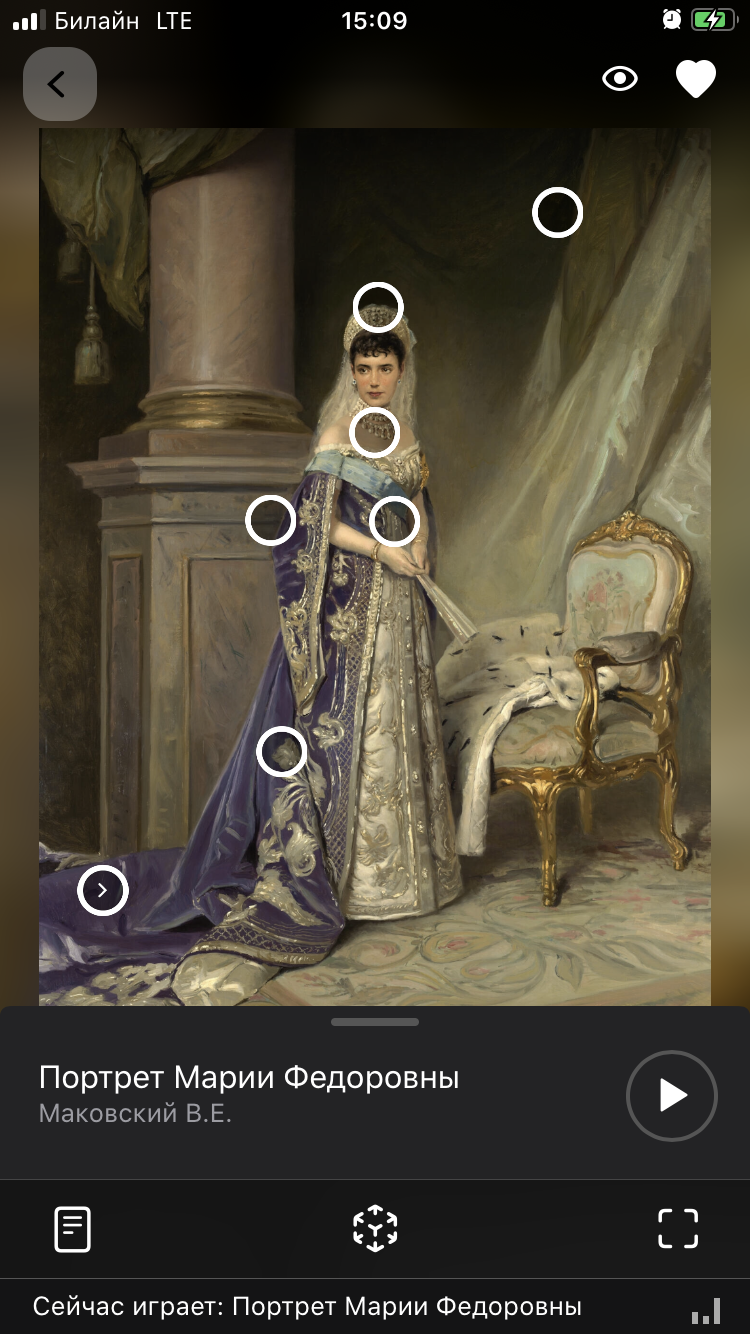This screenshot has width=750, height=1334.
Task: Tap the arrow hotspot on the train
Action: pos(103,890)
